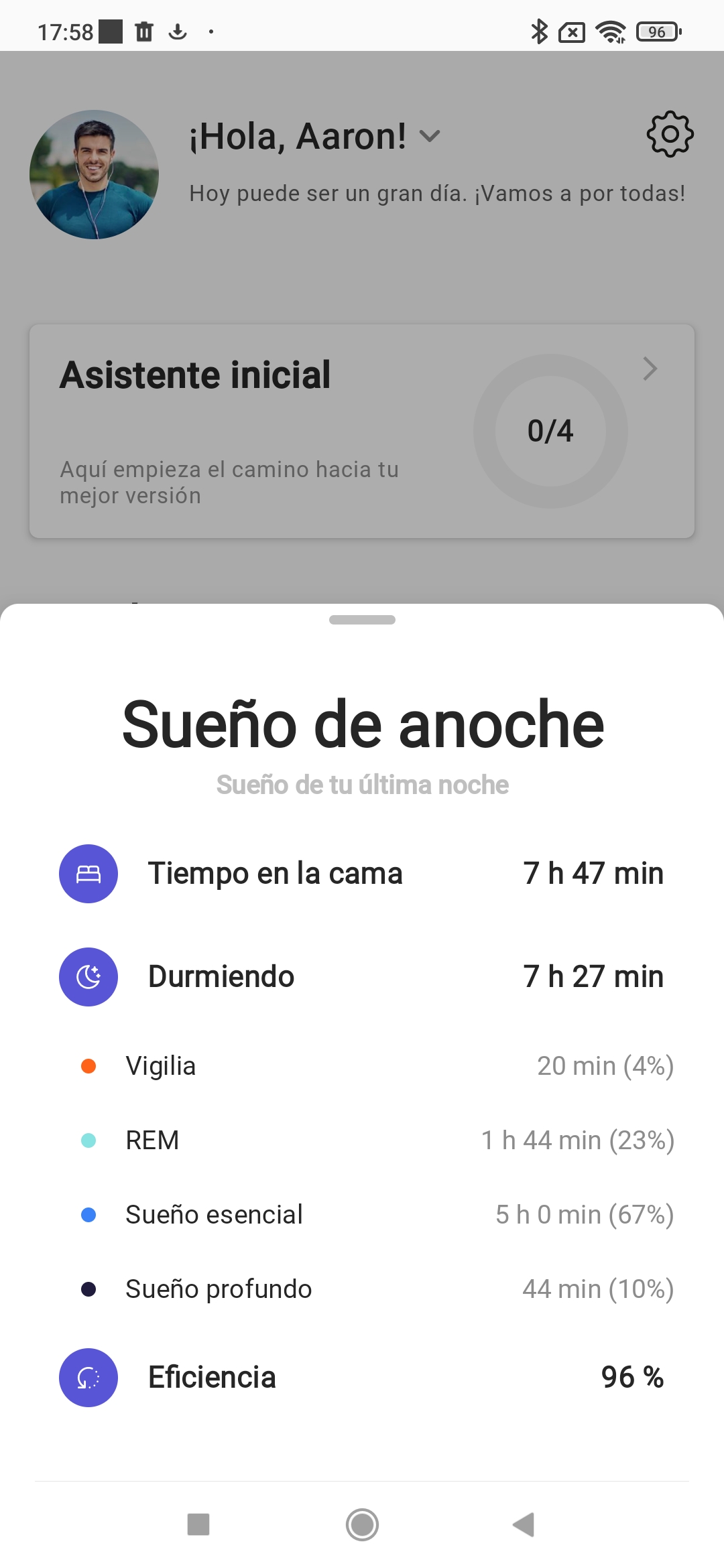Open the Asistente inicial card
724x1568 pixels.
coord(362,431)
